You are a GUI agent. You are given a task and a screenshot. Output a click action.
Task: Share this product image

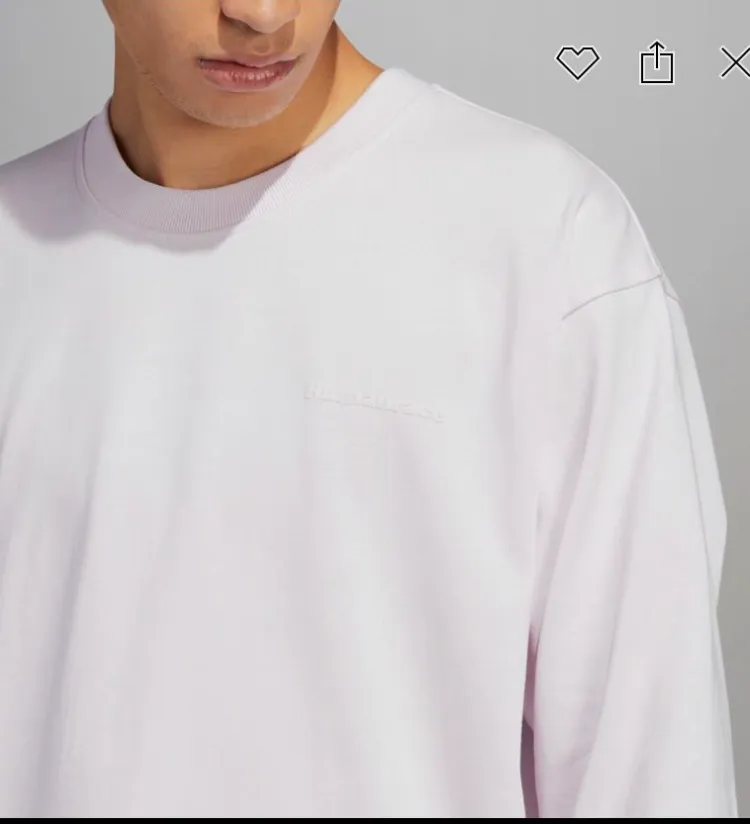point(657,63)
